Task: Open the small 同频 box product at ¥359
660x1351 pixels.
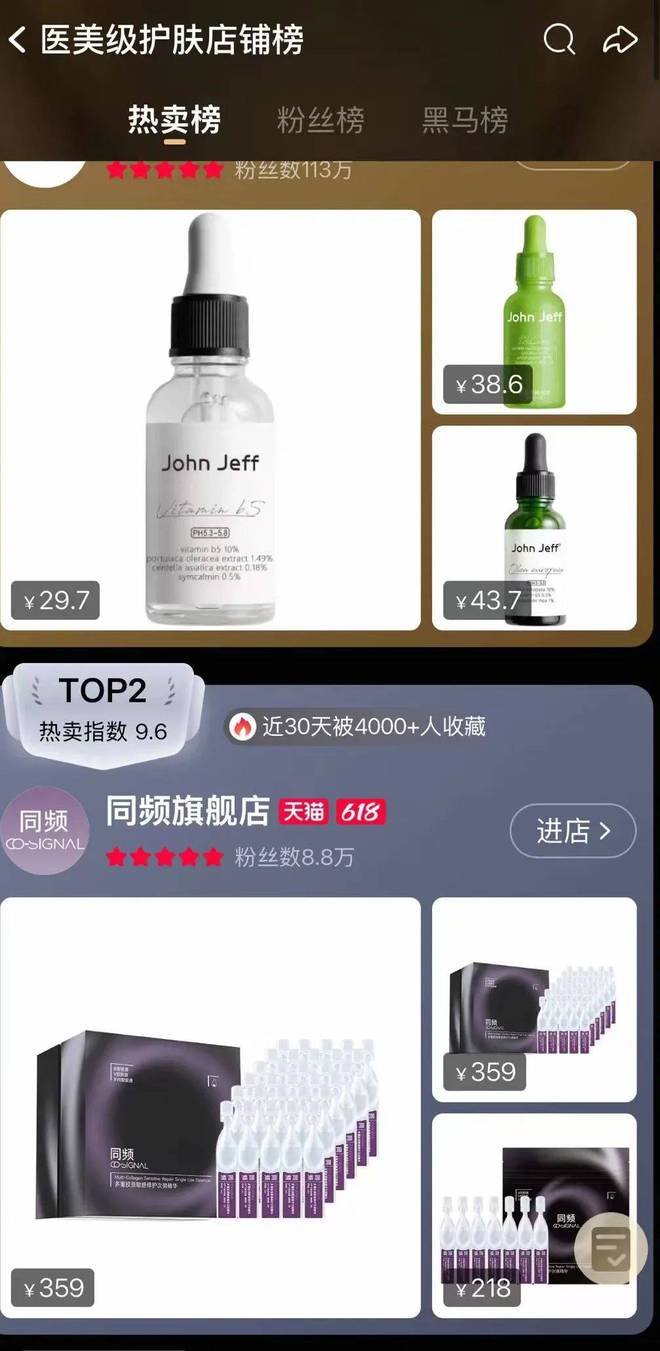Action: coord(534,999)
